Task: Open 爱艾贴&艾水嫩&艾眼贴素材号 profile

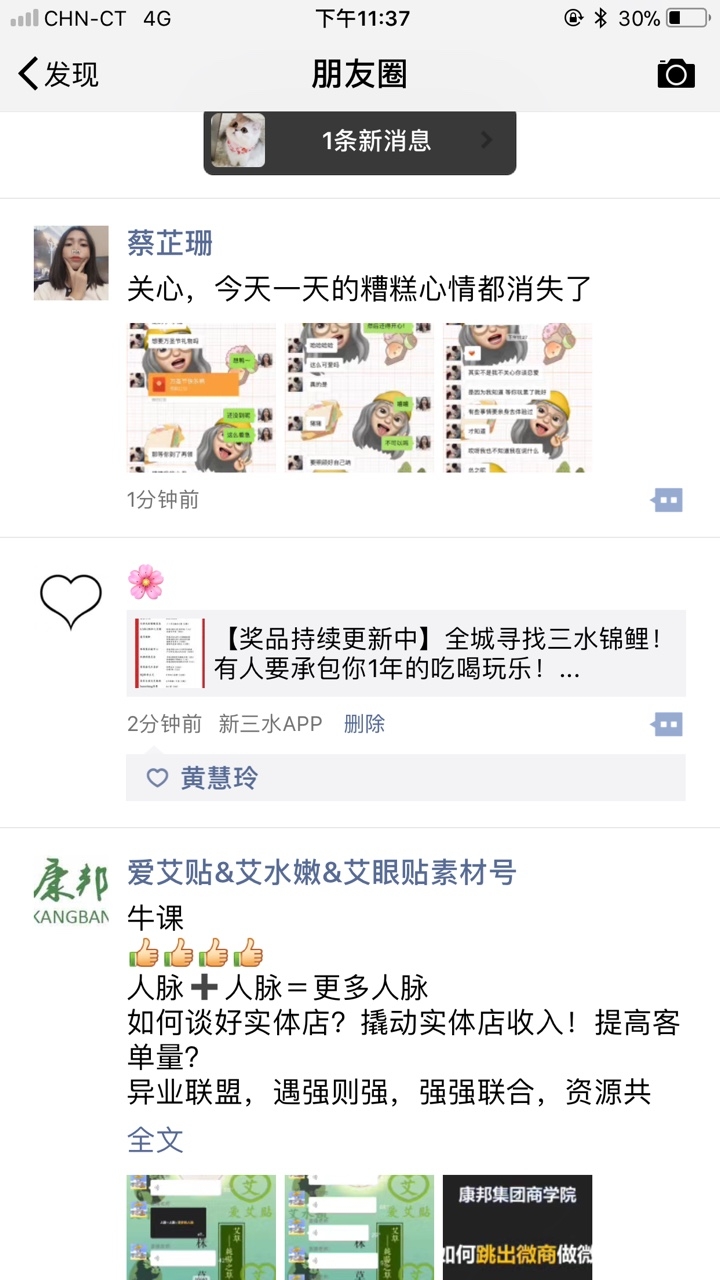Action: click(x=321, y=872)
